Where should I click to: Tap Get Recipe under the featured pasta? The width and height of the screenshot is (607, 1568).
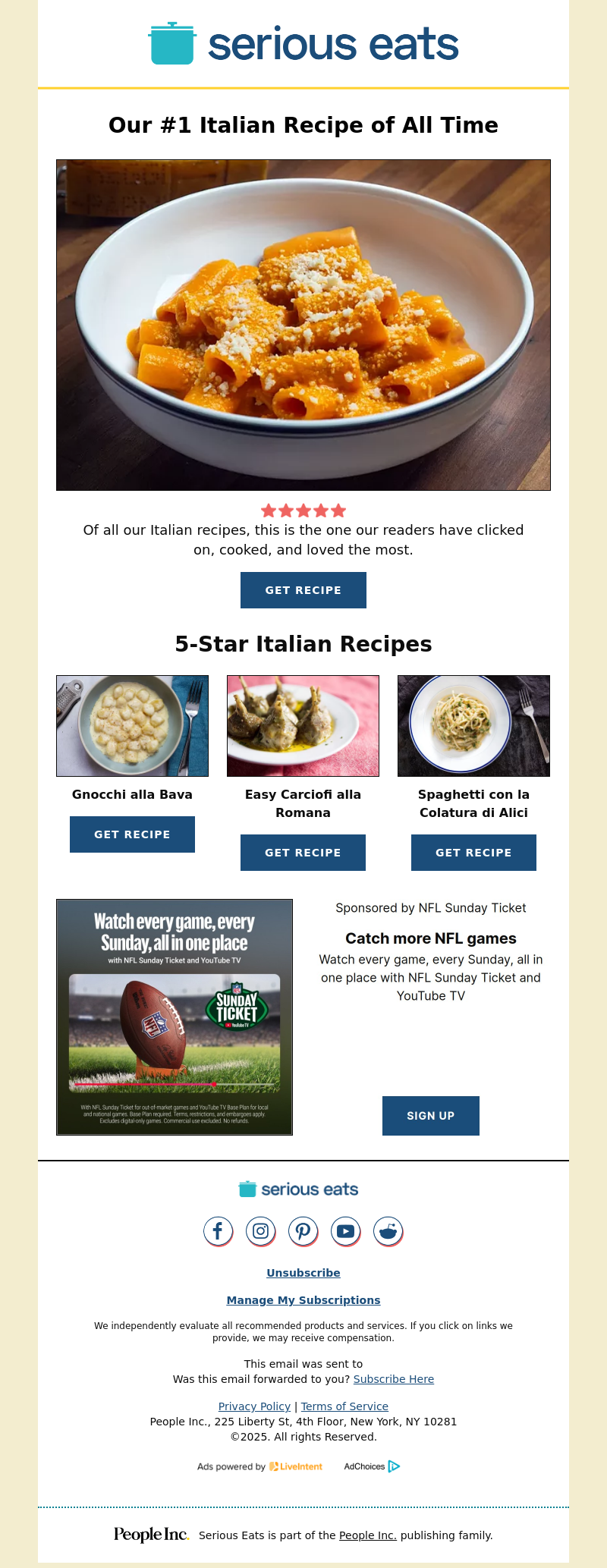coord(303,590)
